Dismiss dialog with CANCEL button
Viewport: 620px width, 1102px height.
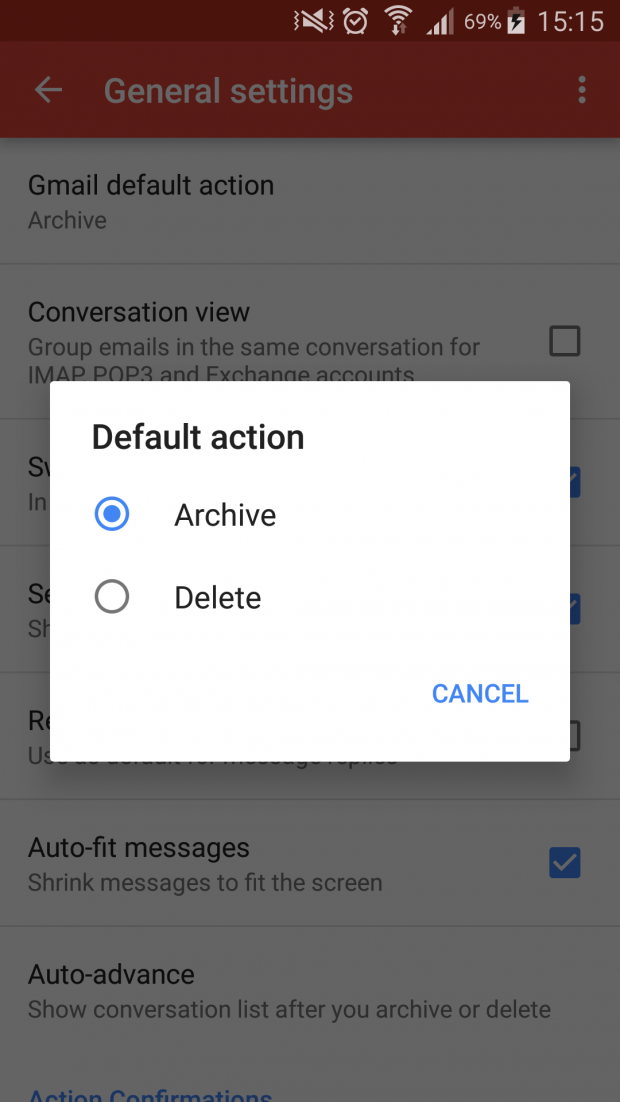tap(480, 694)
